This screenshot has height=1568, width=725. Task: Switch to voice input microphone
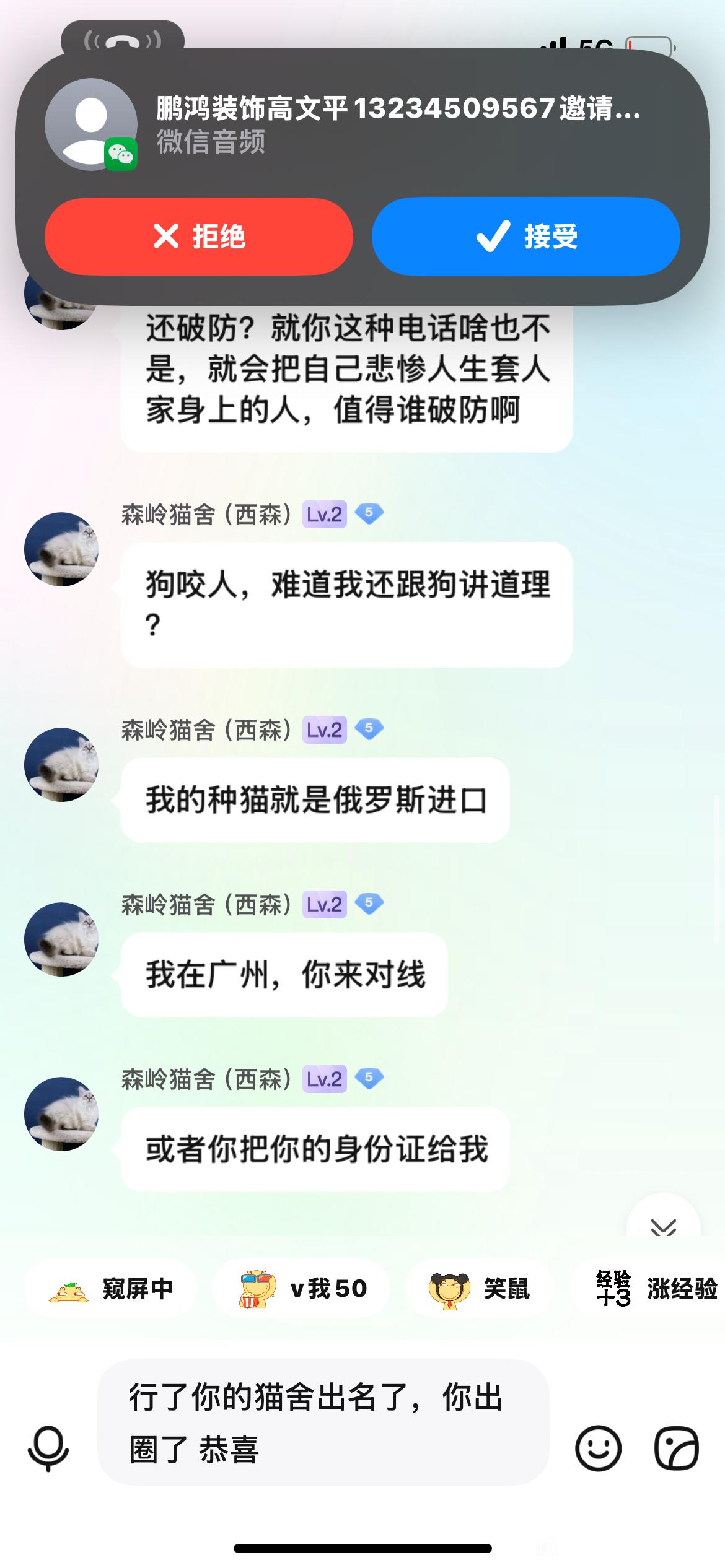point(48,1448)
